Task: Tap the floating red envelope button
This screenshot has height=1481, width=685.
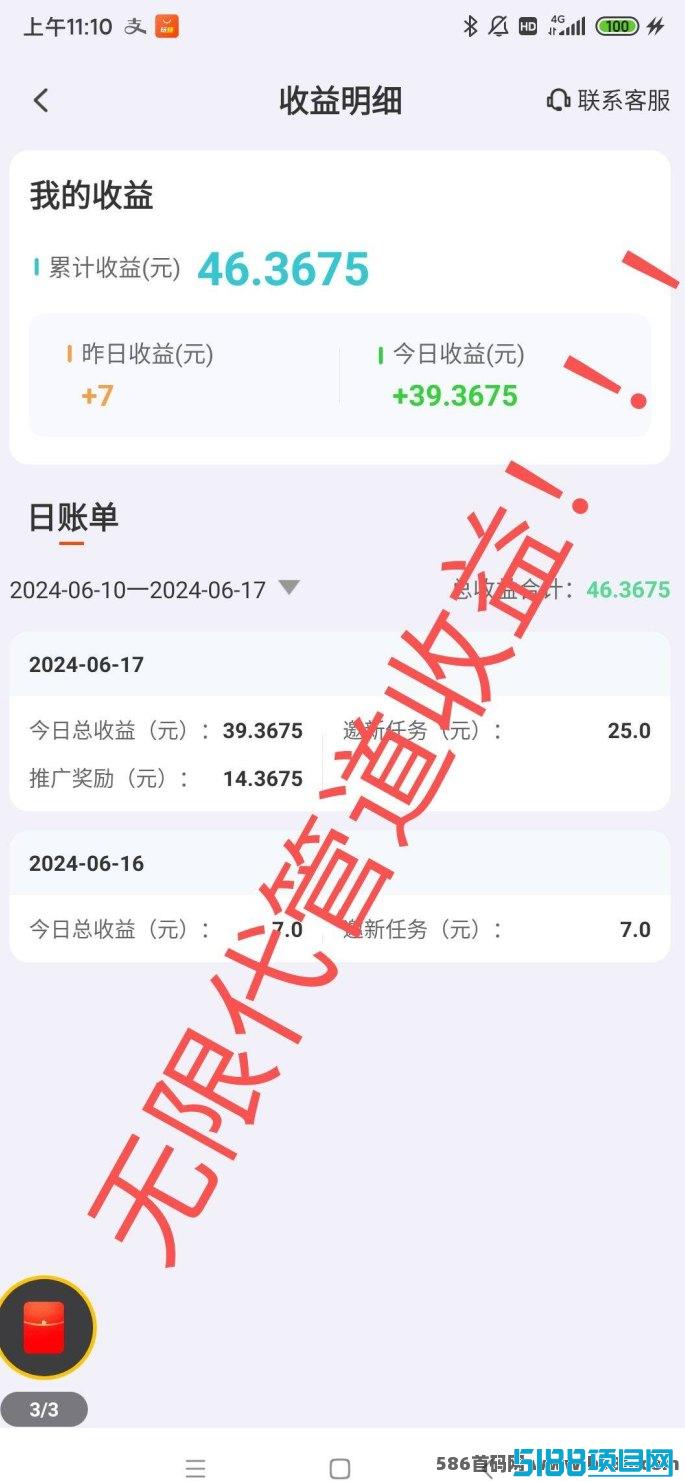Action: [44, 1327]
